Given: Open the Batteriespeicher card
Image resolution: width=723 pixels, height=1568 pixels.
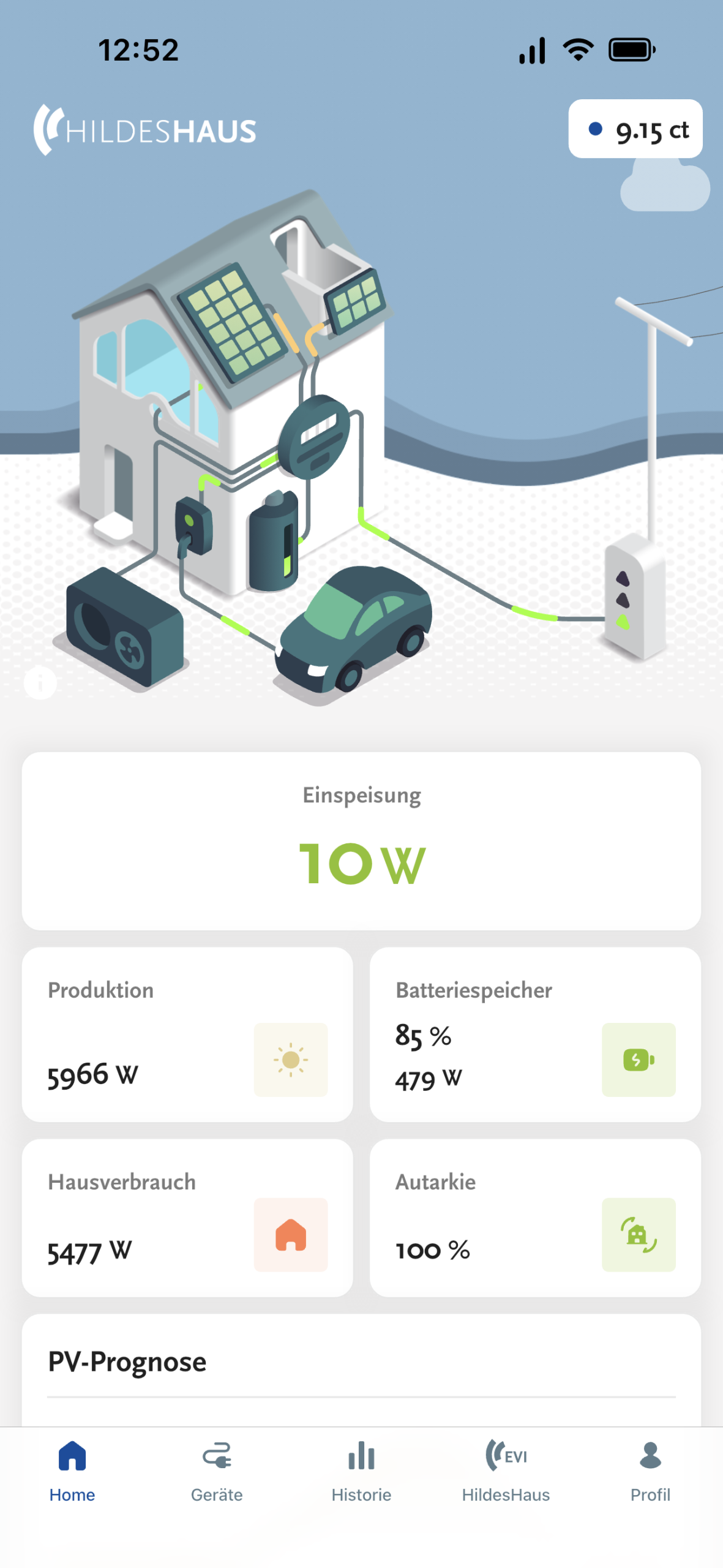Looking at the screenshot, I should [534, 1034].
